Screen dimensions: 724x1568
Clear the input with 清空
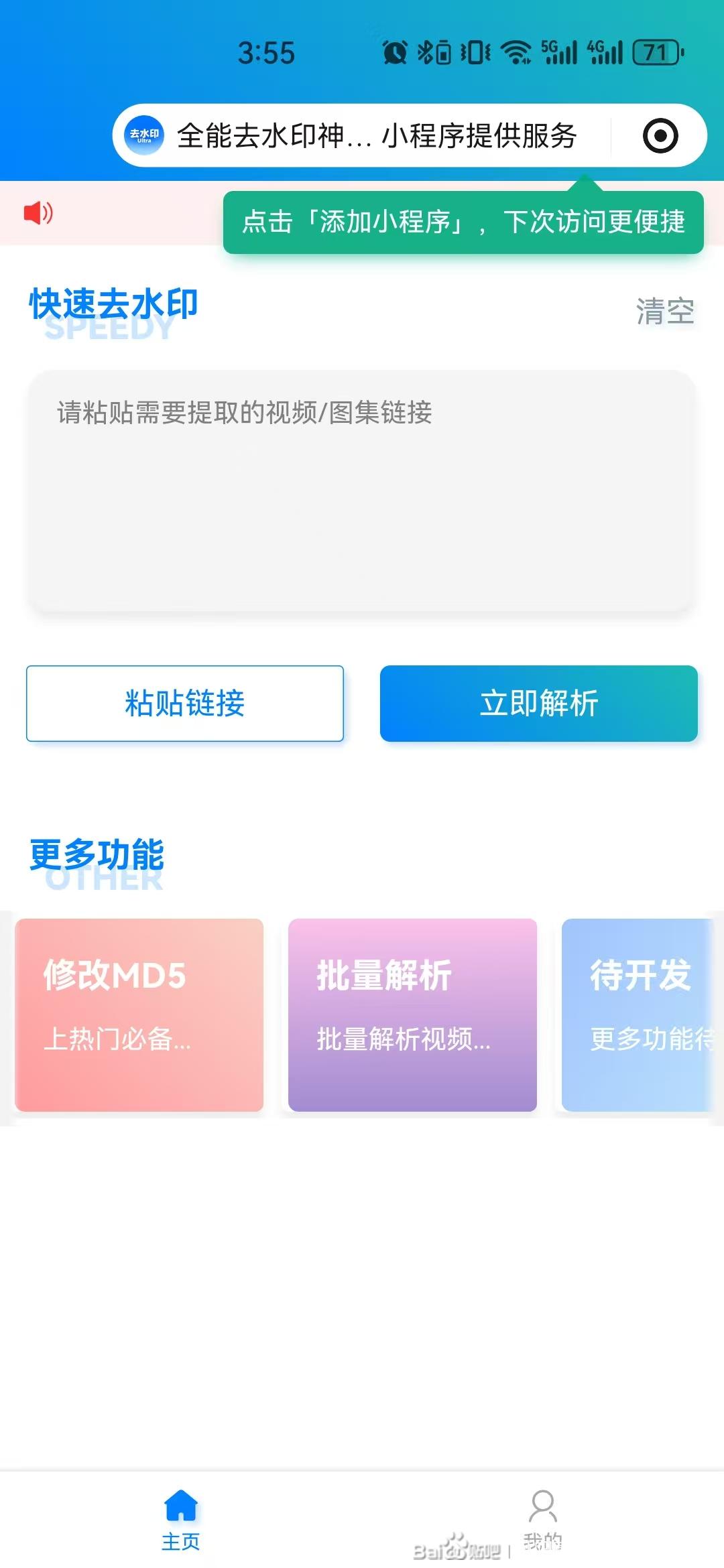point(664,312)
